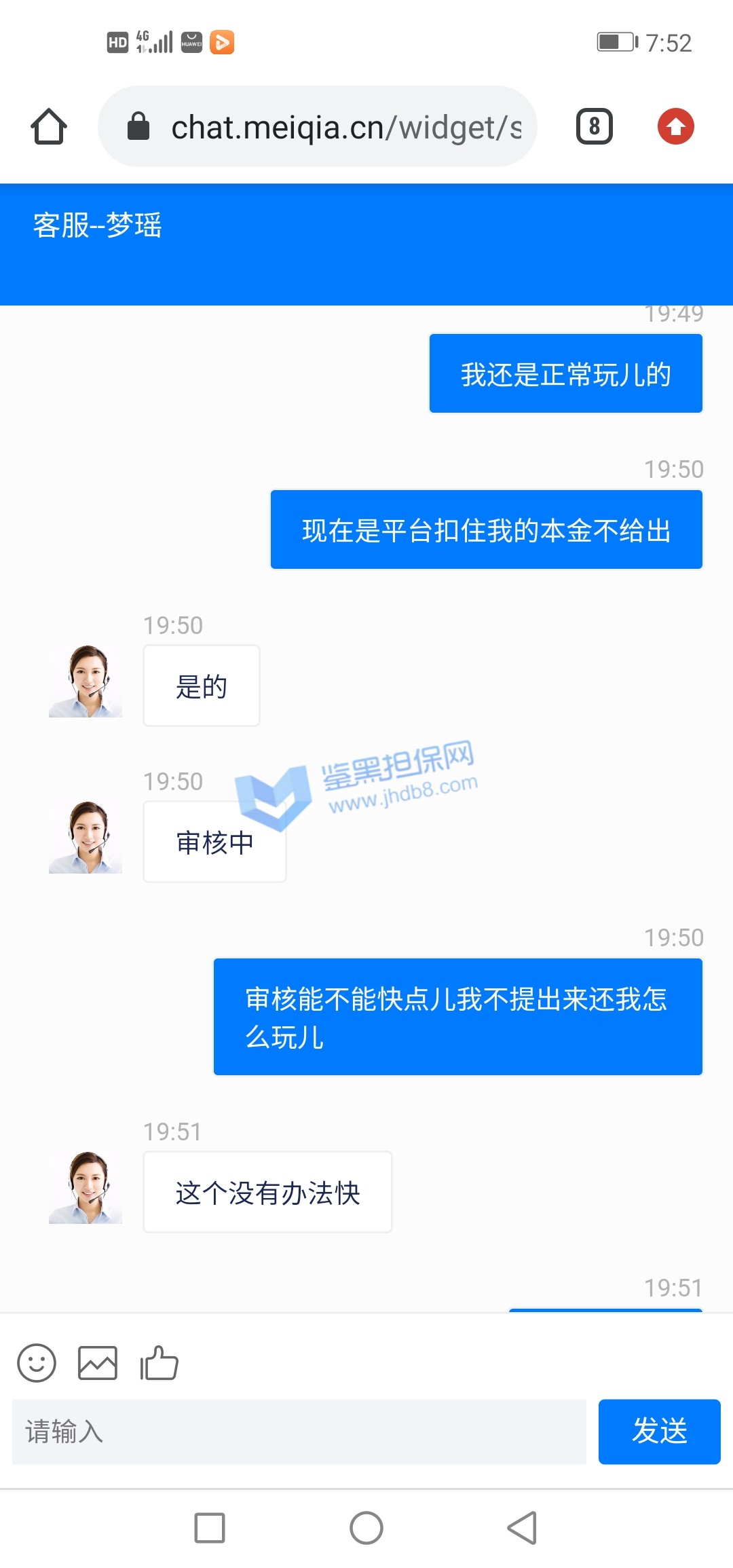Focus the 请输入 message field
This screenshot has width=733, height=1568.
click(x=299, y=1432)
